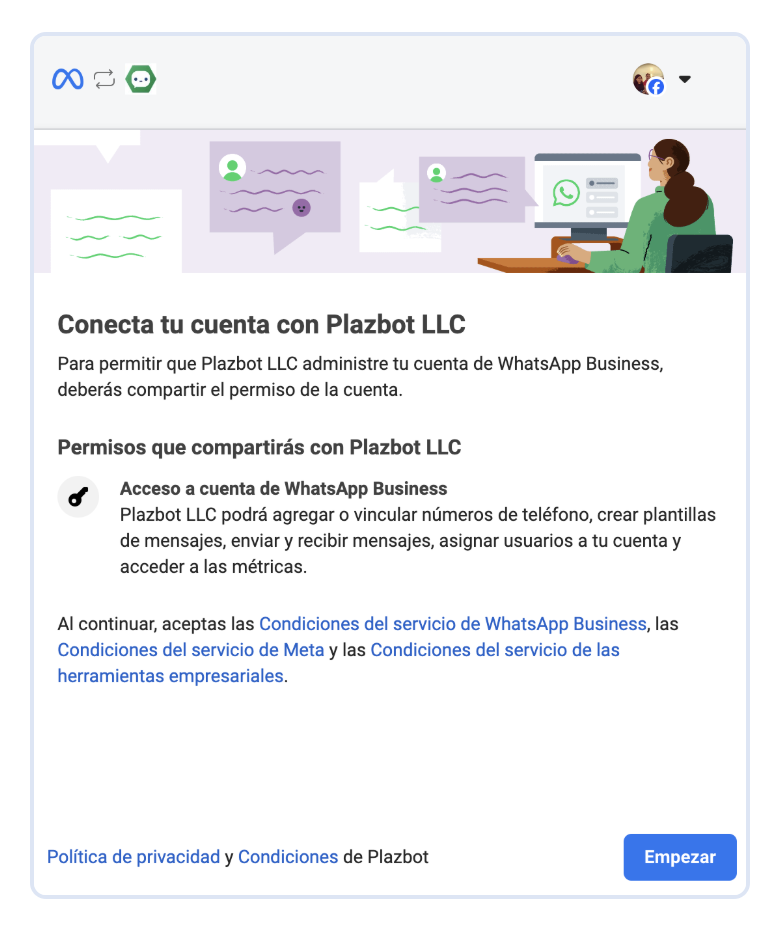
Task: Open the Plazbot Condiciones link
Action: (x=288, y=857)
